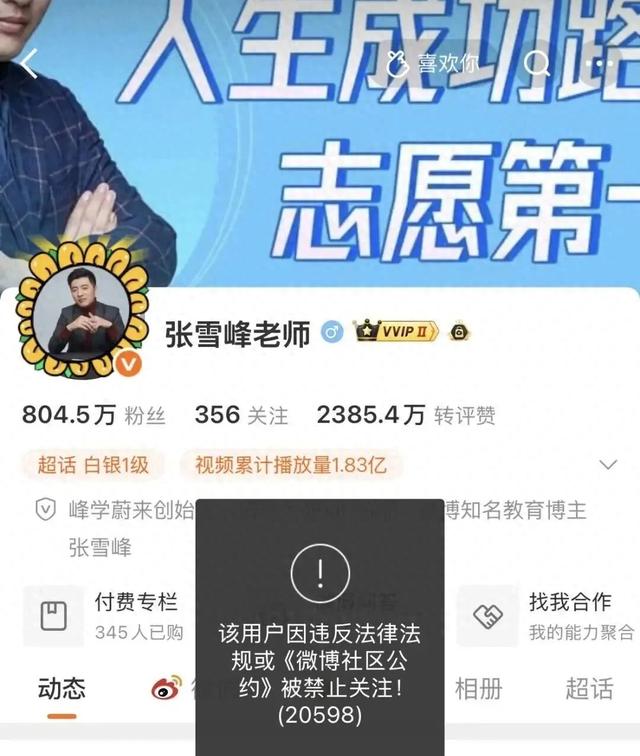The height and width of the screenshot is (756, 640).
Task: Switch to the 超话 tab
Action: pos(589,688)
